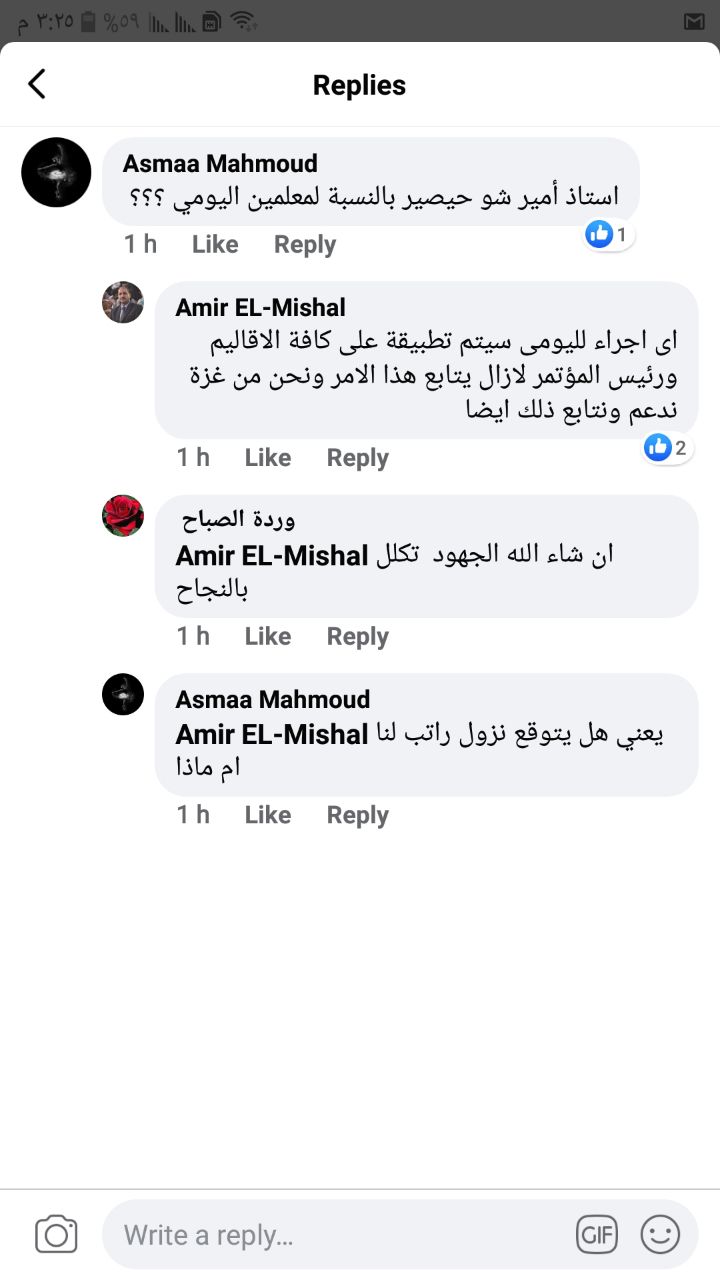Open the rose avatar of وردة الصباح

(123, 515)
